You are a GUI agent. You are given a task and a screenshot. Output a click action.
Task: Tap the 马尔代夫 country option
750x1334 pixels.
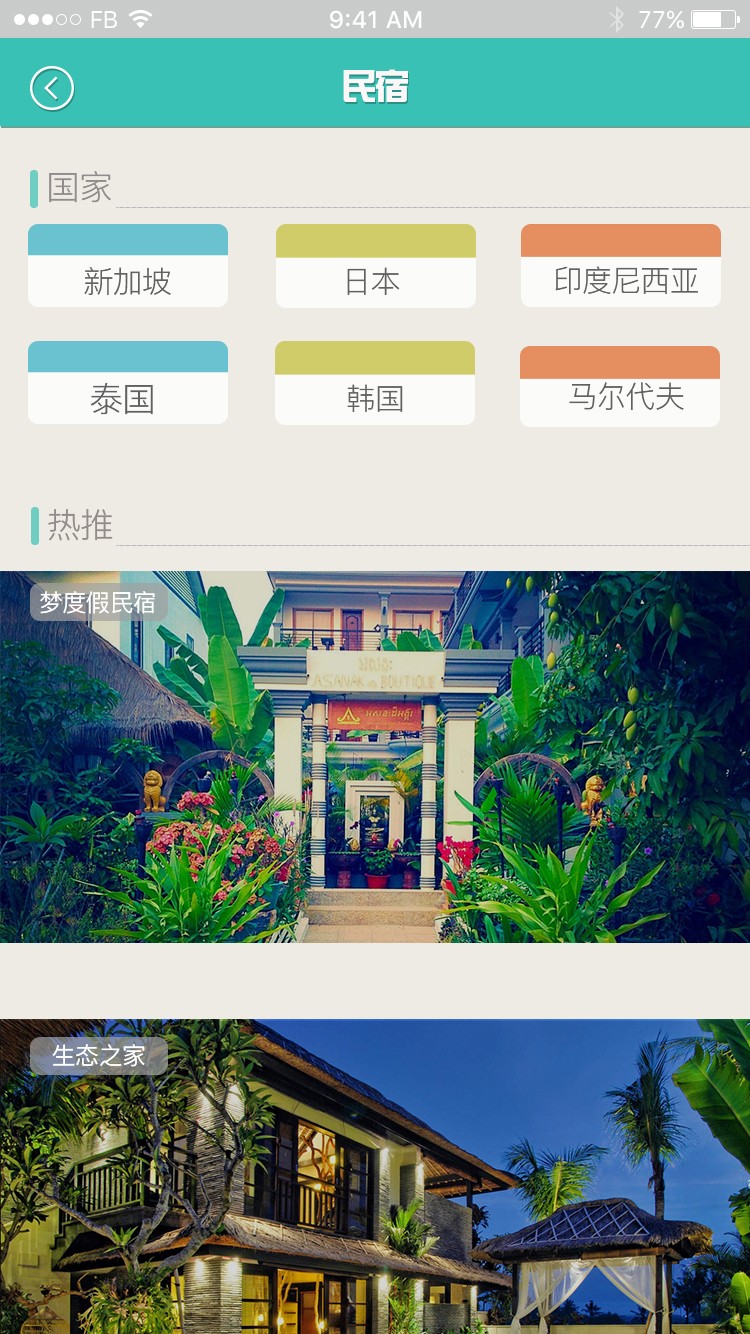pos(620,387)
